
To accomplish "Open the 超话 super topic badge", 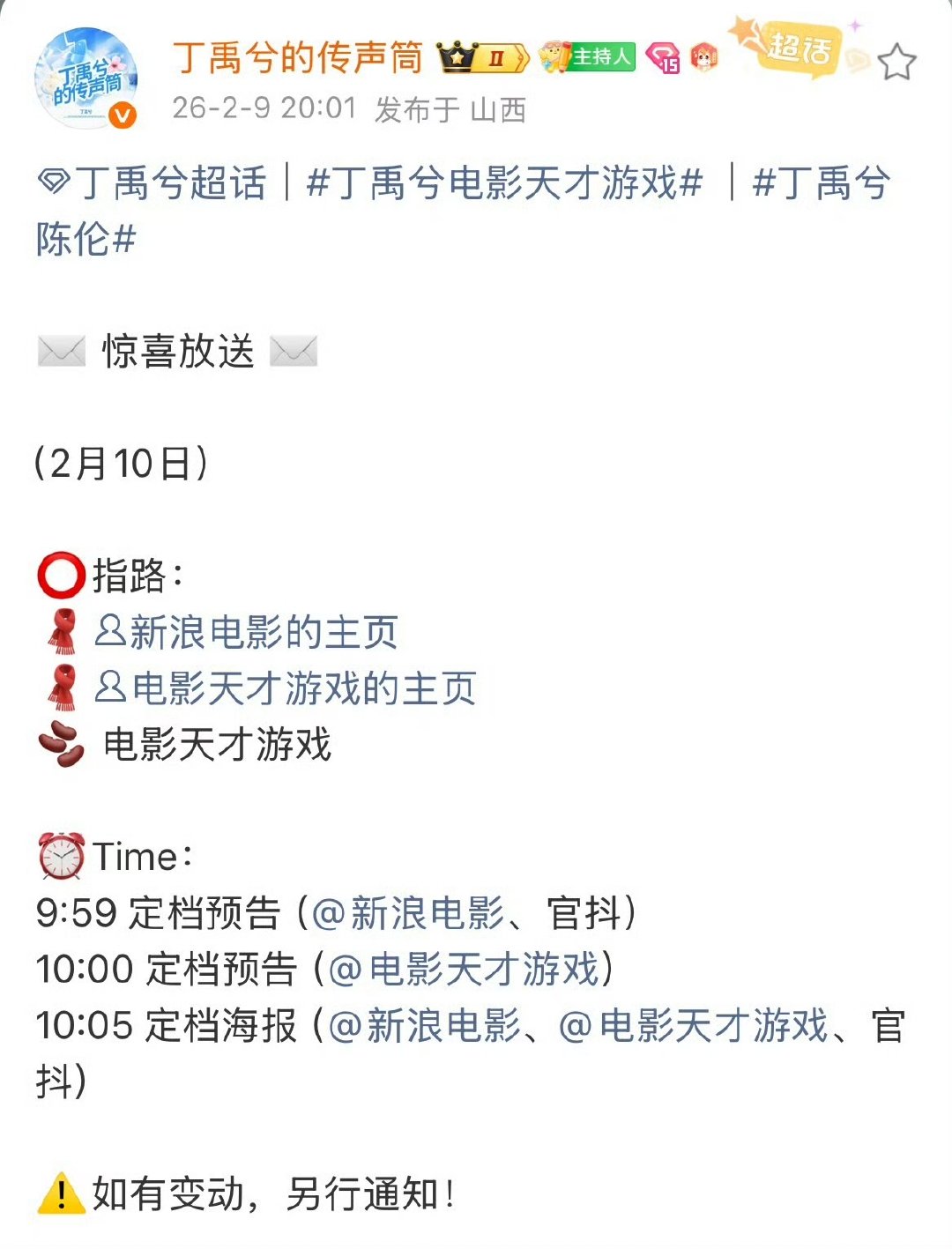I will [796, 54].
